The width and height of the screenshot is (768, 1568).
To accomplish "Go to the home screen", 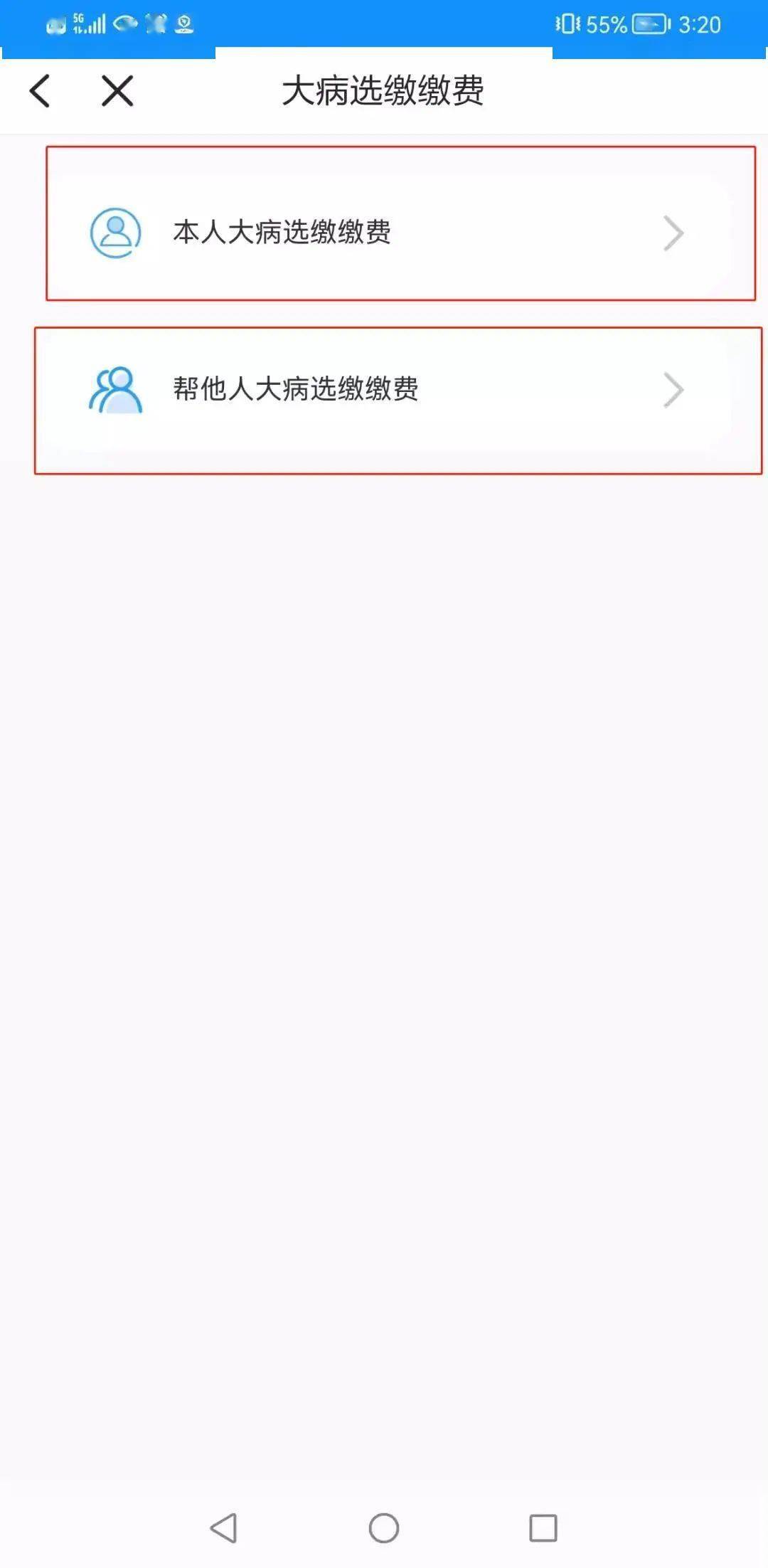I will pos(384,1527).
